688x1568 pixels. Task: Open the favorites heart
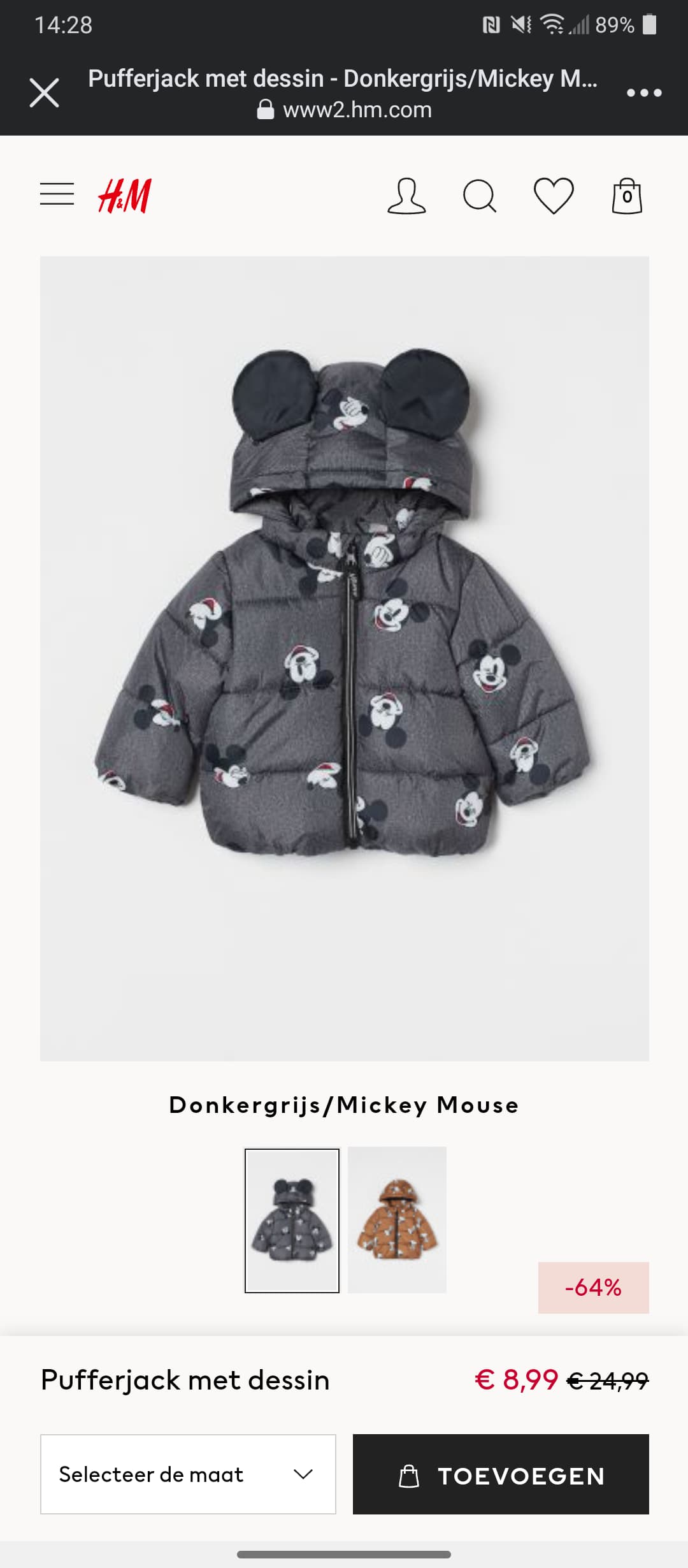[x=554, y=196]
